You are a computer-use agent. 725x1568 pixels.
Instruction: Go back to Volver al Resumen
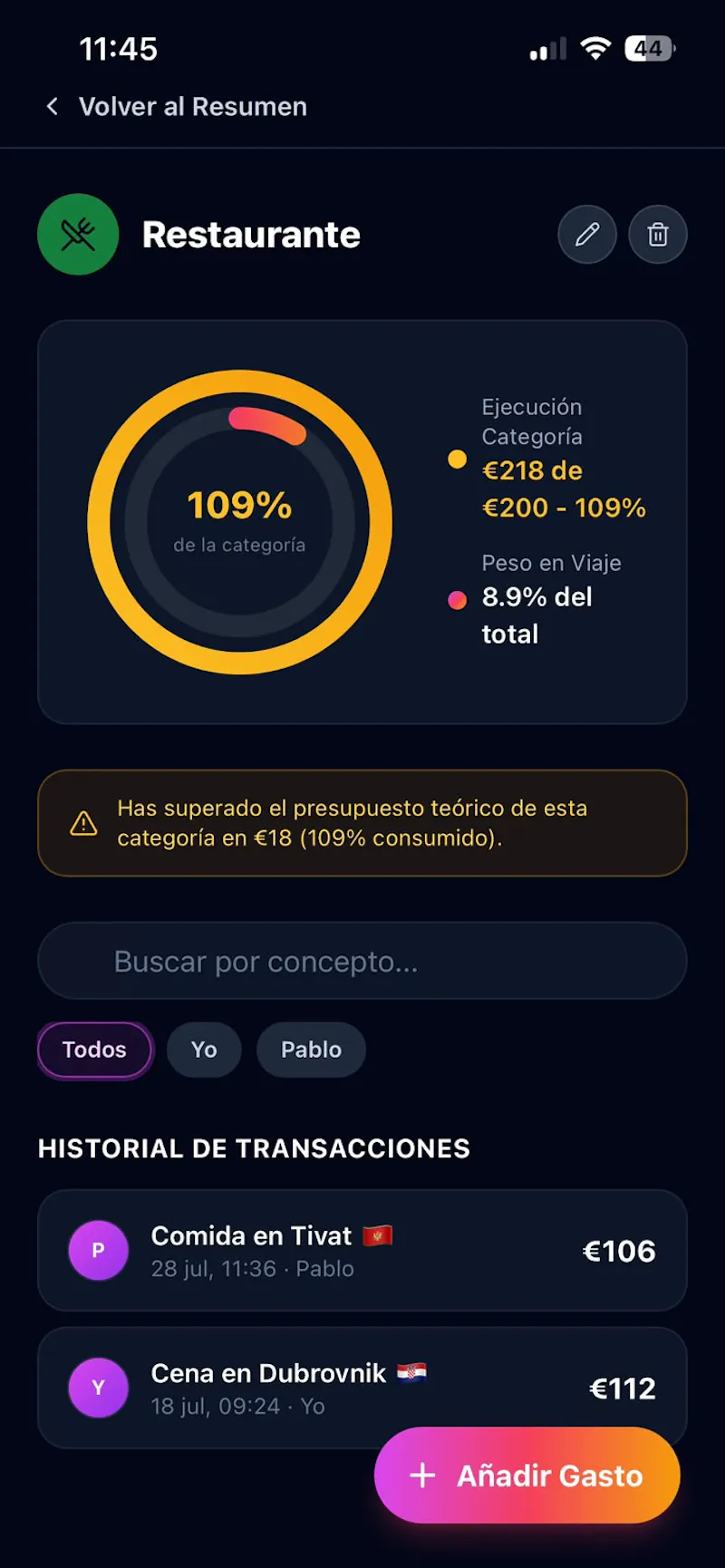tap(176, 107)
